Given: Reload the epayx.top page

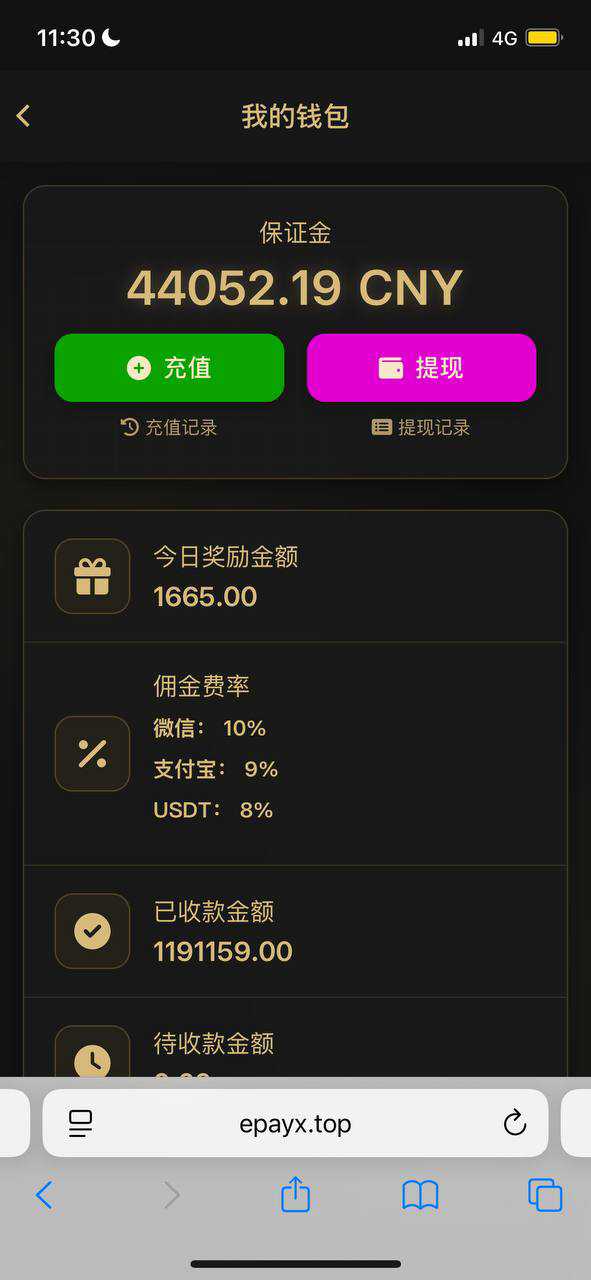Looking at the screenshot, I should [x=514, y=1123].
